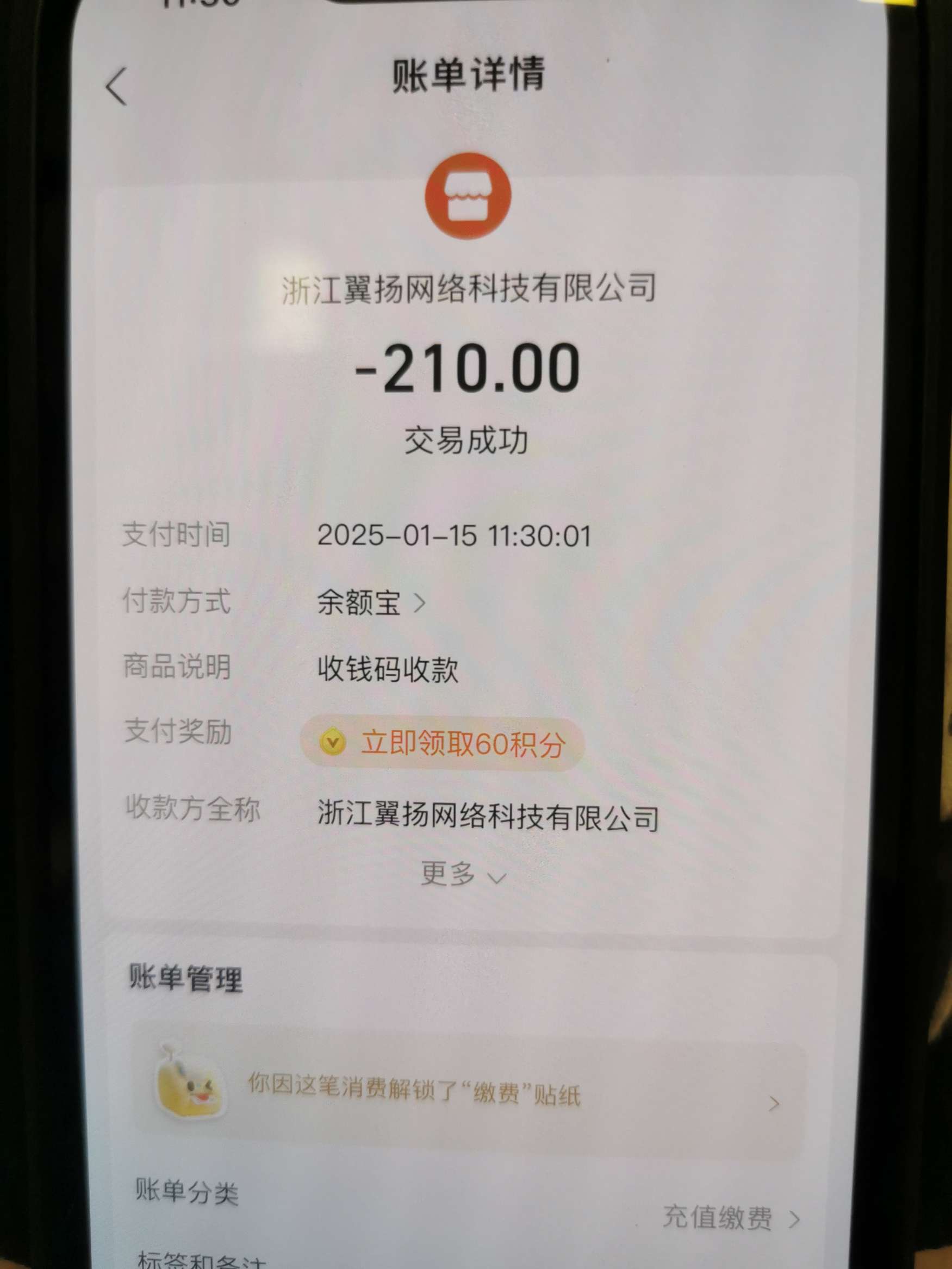Claim the 立即领取60积分 reward
The width and height of the screenshot is (952, 1269).
442,744
